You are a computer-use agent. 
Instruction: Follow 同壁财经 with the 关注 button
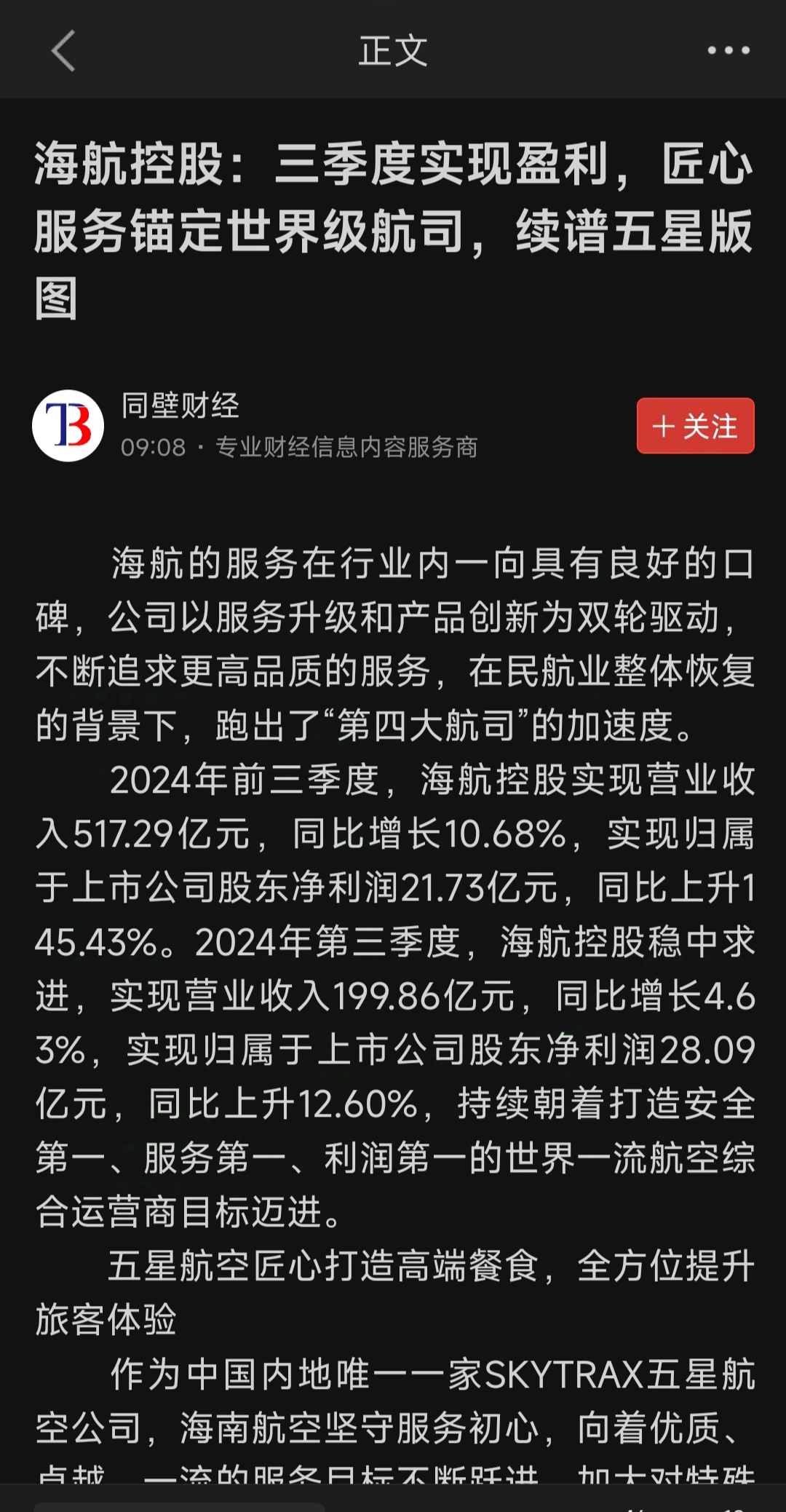tap(695, 426)
